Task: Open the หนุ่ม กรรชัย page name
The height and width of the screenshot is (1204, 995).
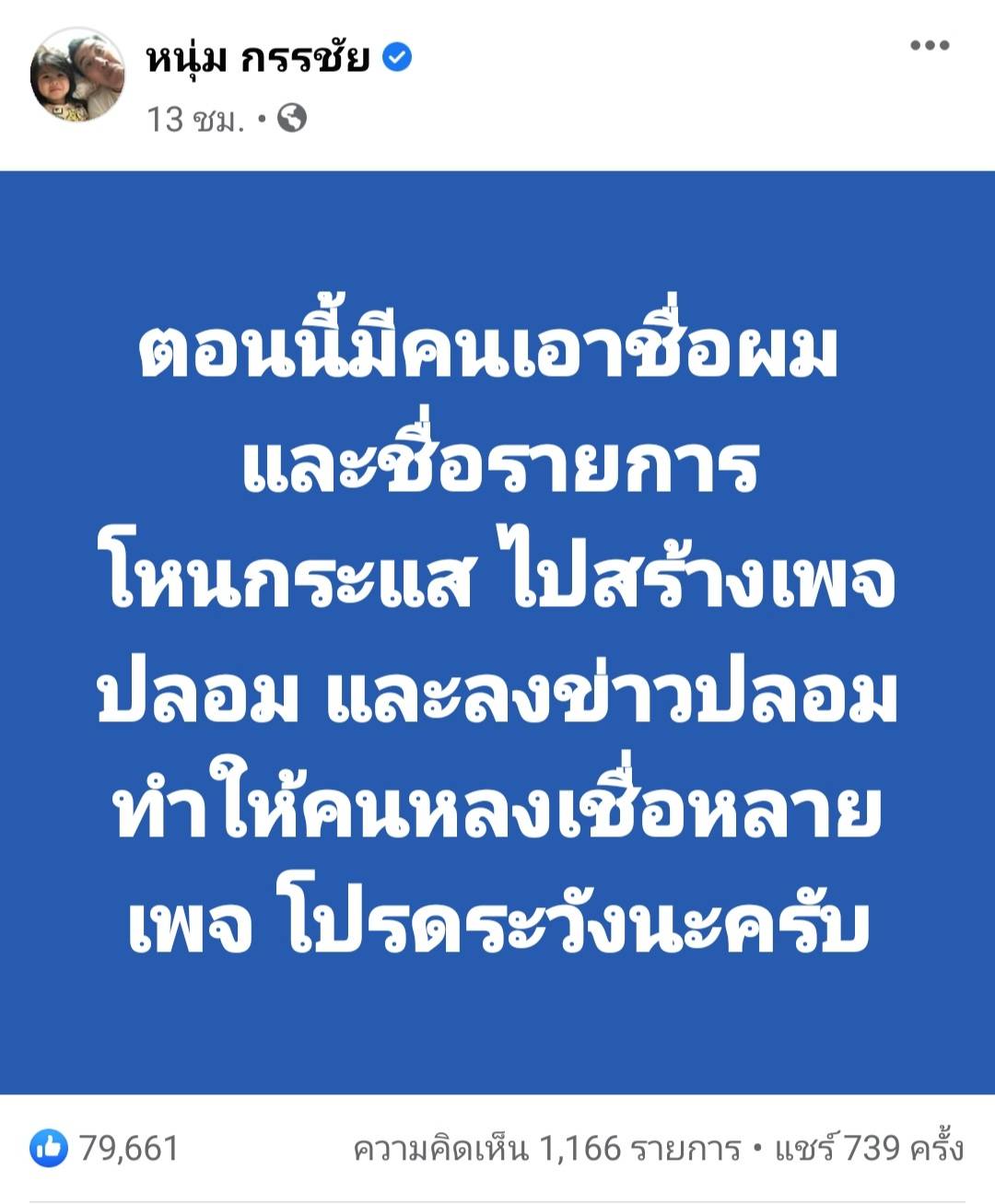Action: tap(259, 57)
